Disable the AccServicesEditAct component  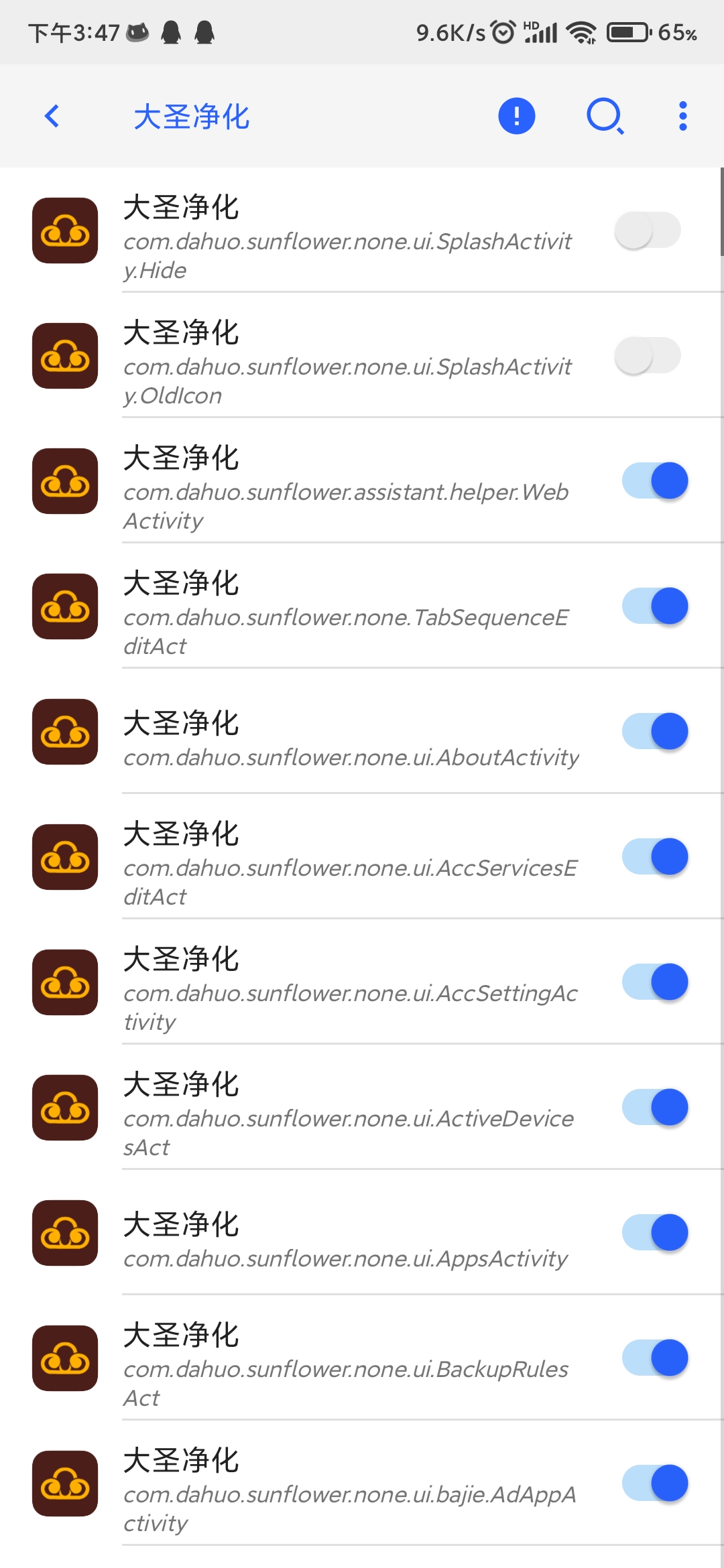(654, 856)
